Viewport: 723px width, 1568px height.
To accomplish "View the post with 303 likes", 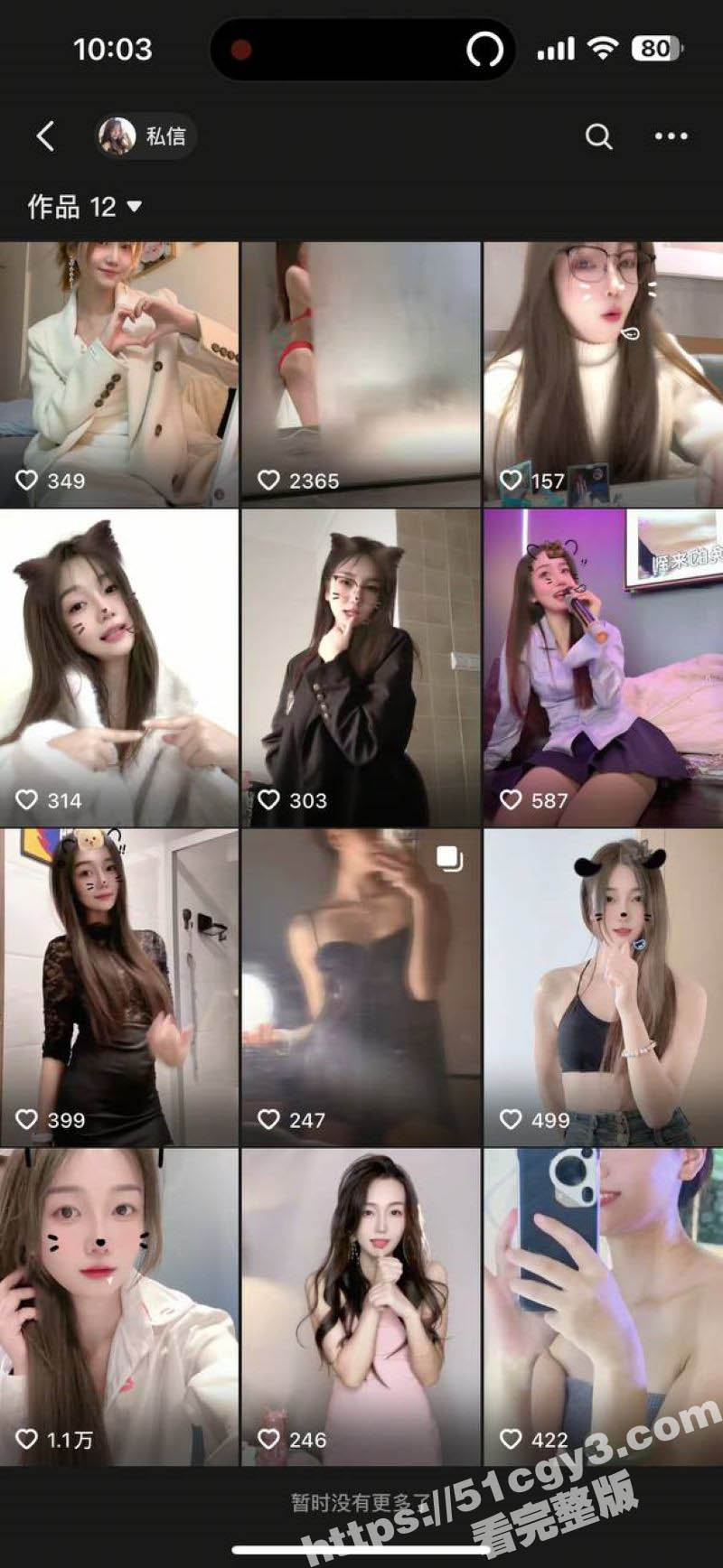I will tap(361, 667).
